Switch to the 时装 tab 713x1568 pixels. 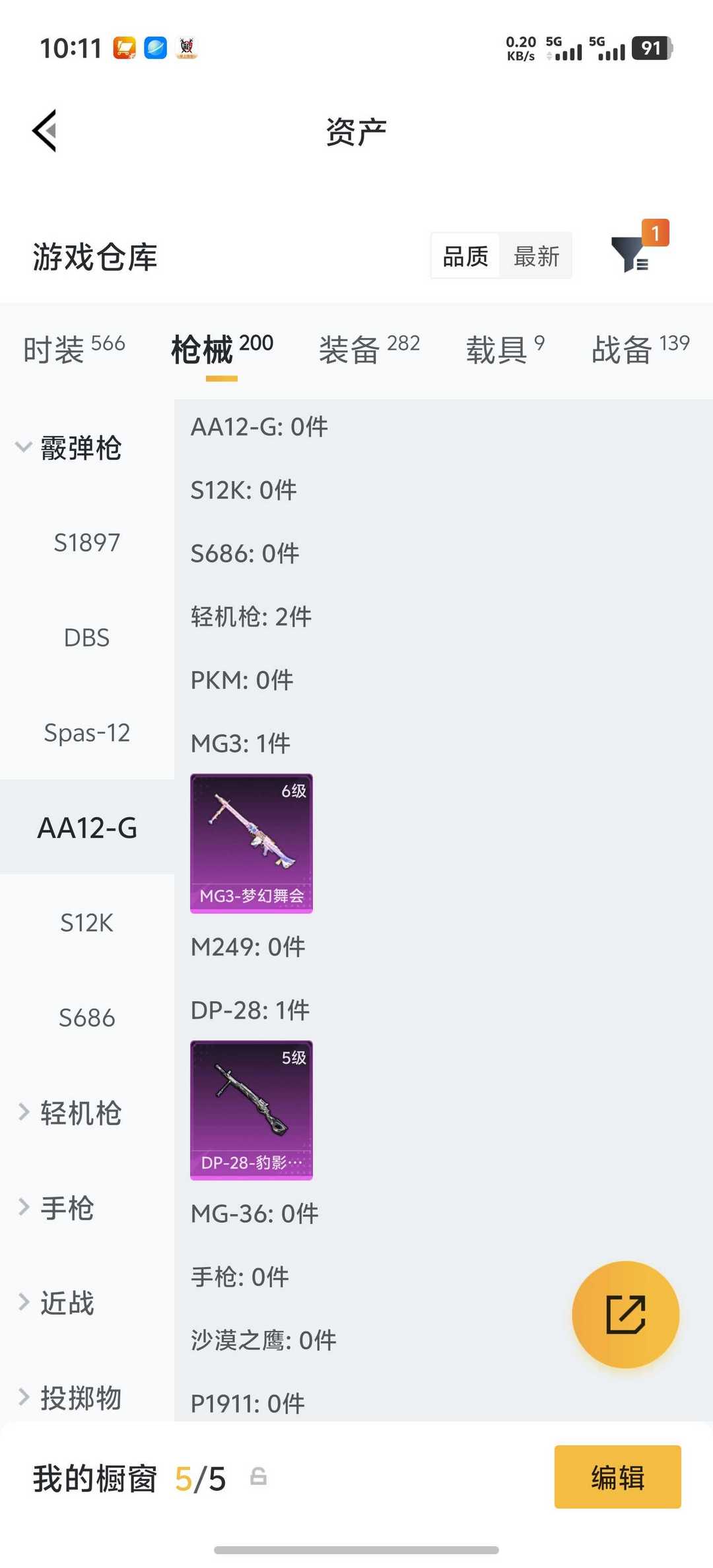coord(73,348)
